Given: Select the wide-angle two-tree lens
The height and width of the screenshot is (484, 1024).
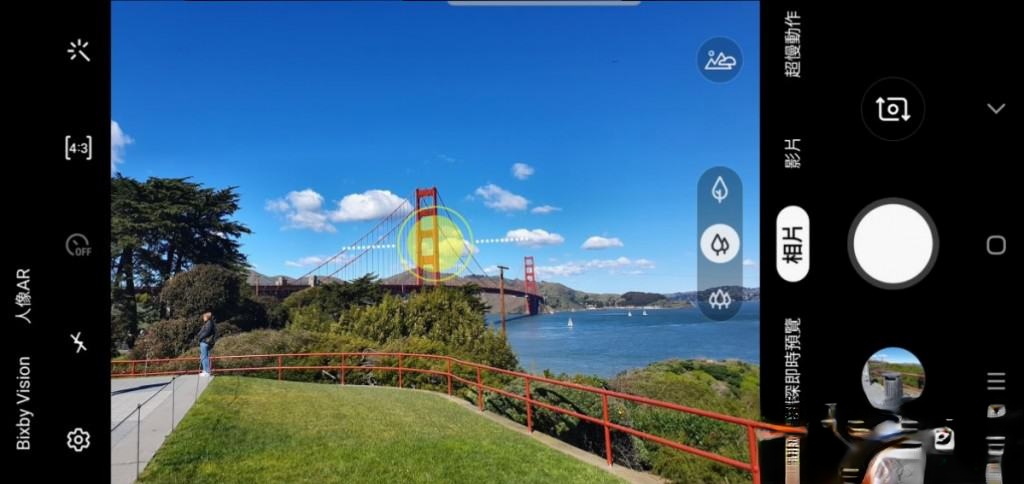Looking at the screenshot, I should 720,243.
